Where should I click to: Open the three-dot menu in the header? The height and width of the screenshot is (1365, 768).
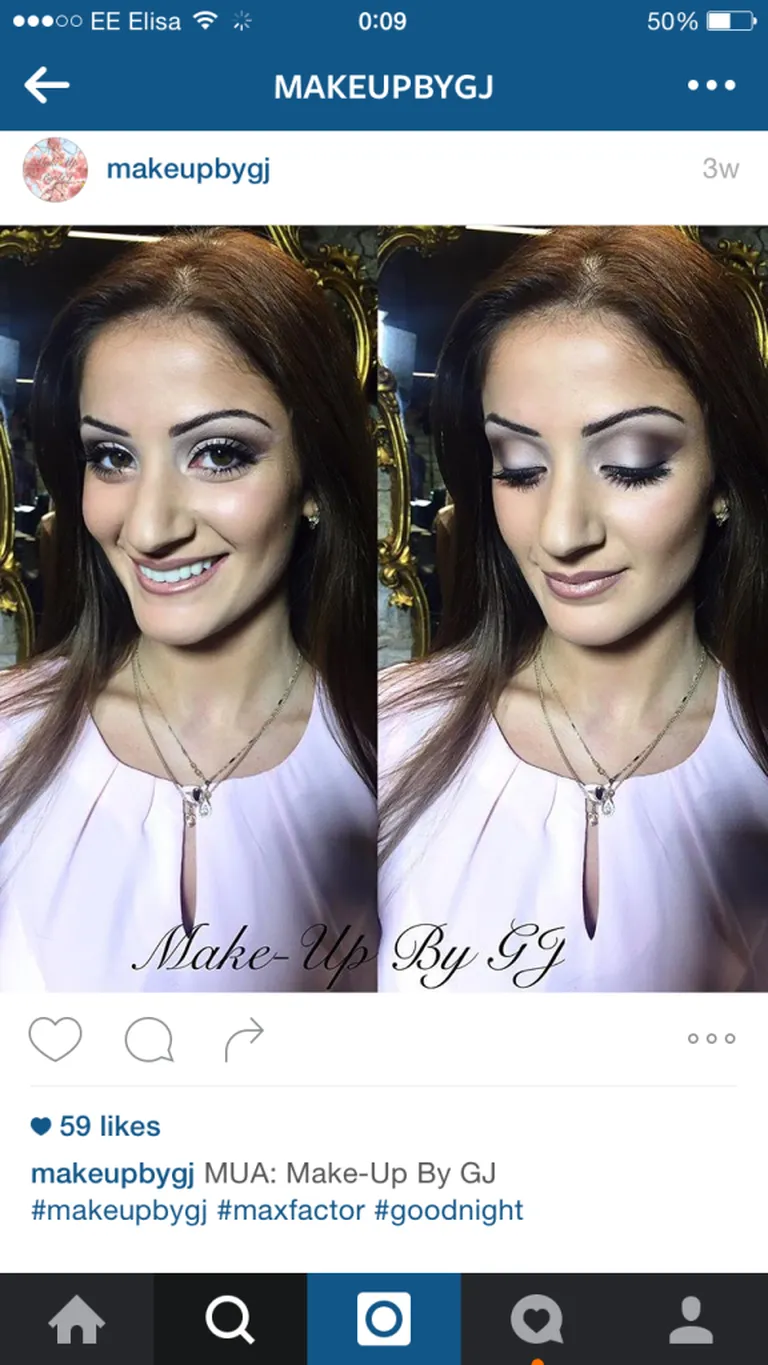pyautogui.click(x=711, y=86)
